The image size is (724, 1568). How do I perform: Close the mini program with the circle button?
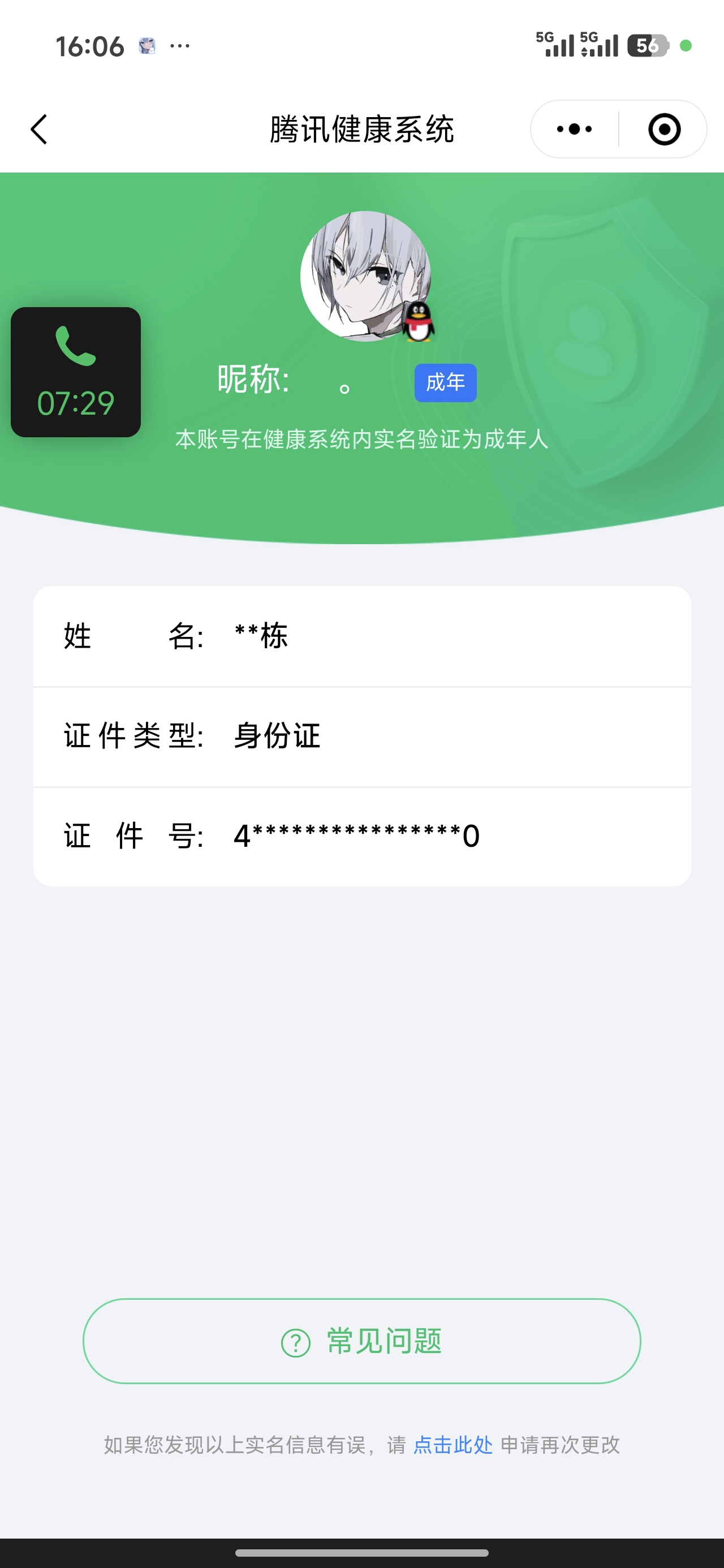click(x=663, y=129)
